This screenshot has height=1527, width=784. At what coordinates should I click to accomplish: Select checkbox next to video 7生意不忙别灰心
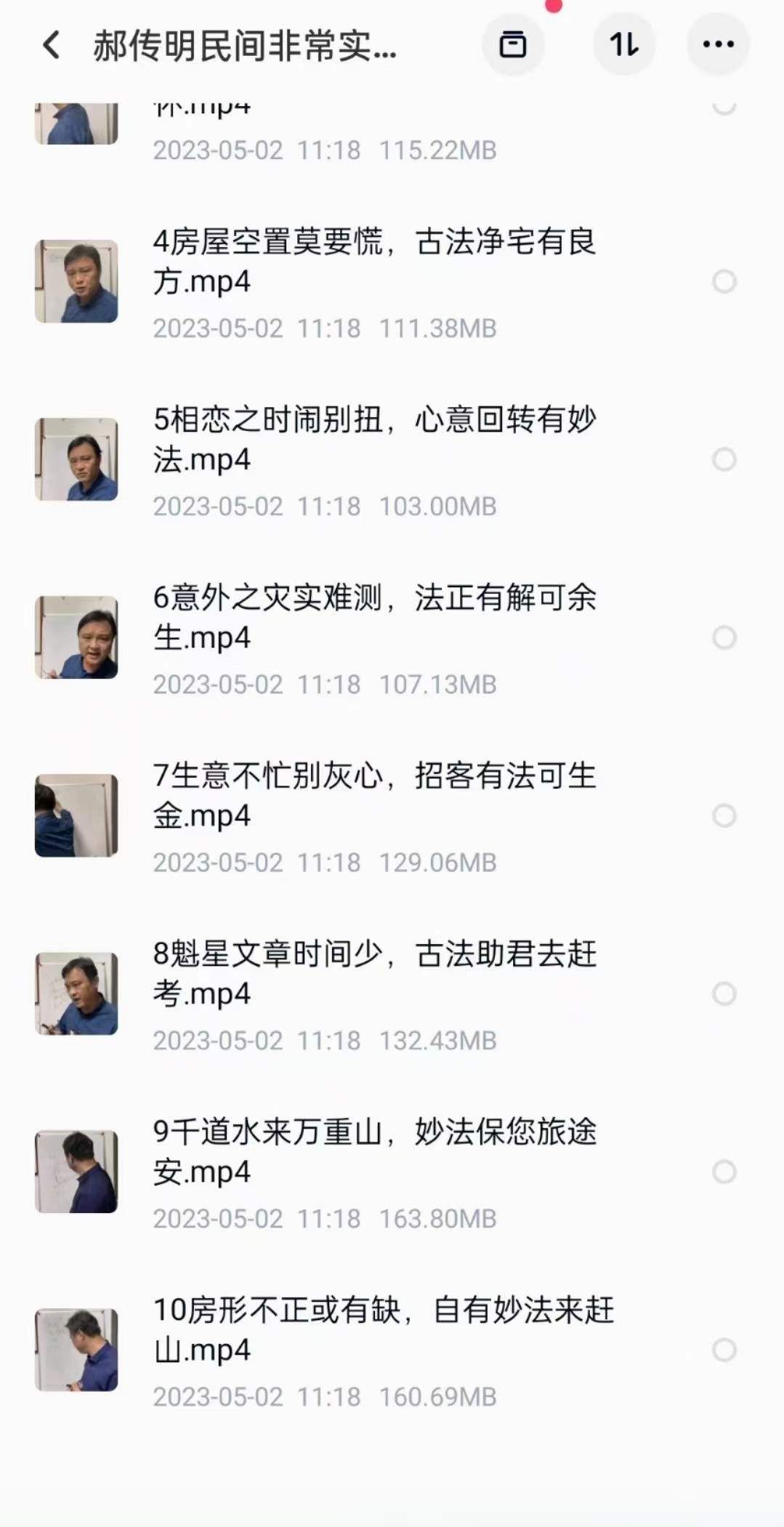(724, 815)
